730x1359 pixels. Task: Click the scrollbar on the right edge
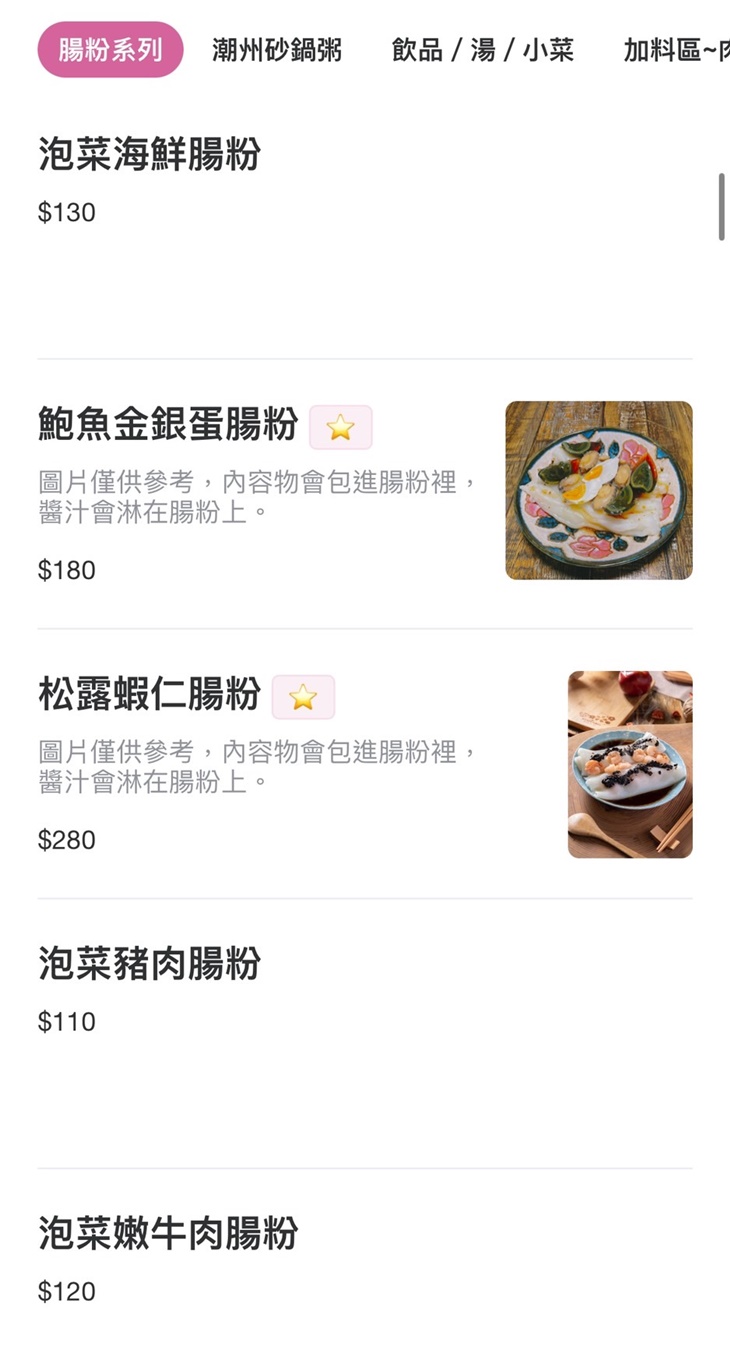point(722,205)
